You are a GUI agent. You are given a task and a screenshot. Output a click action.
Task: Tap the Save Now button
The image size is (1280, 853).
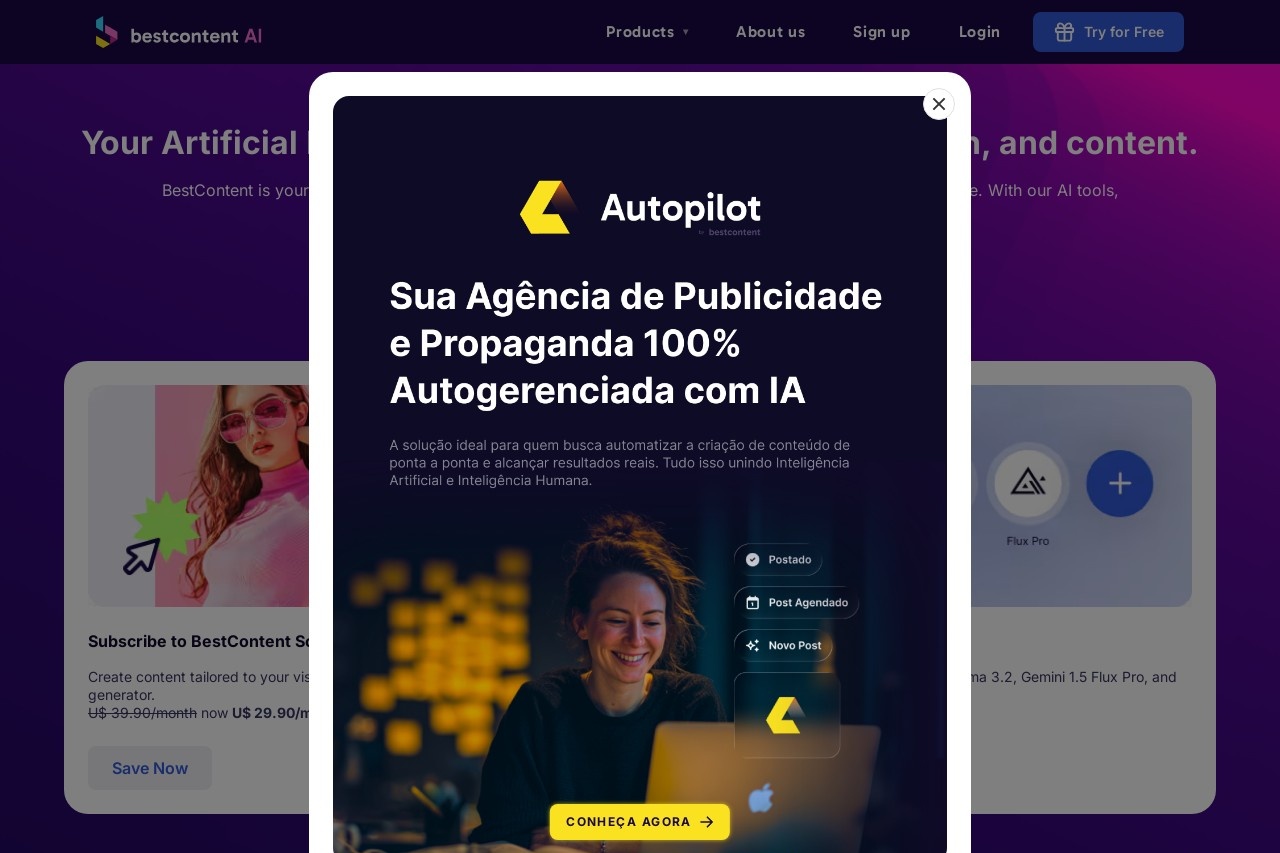(150, 768)
